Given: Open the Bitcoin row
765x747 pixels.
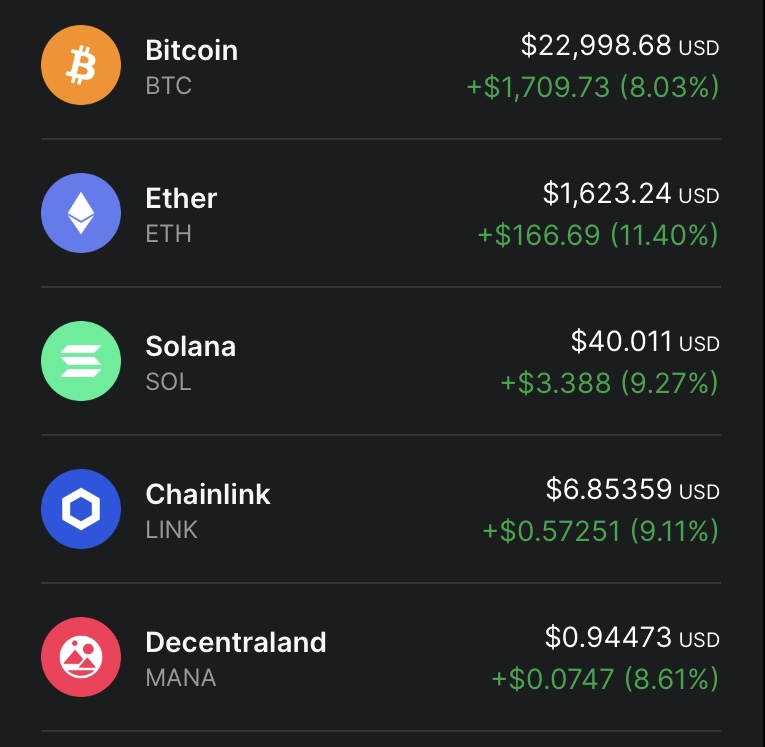Looking at the screenshot, I should point(380,66).
